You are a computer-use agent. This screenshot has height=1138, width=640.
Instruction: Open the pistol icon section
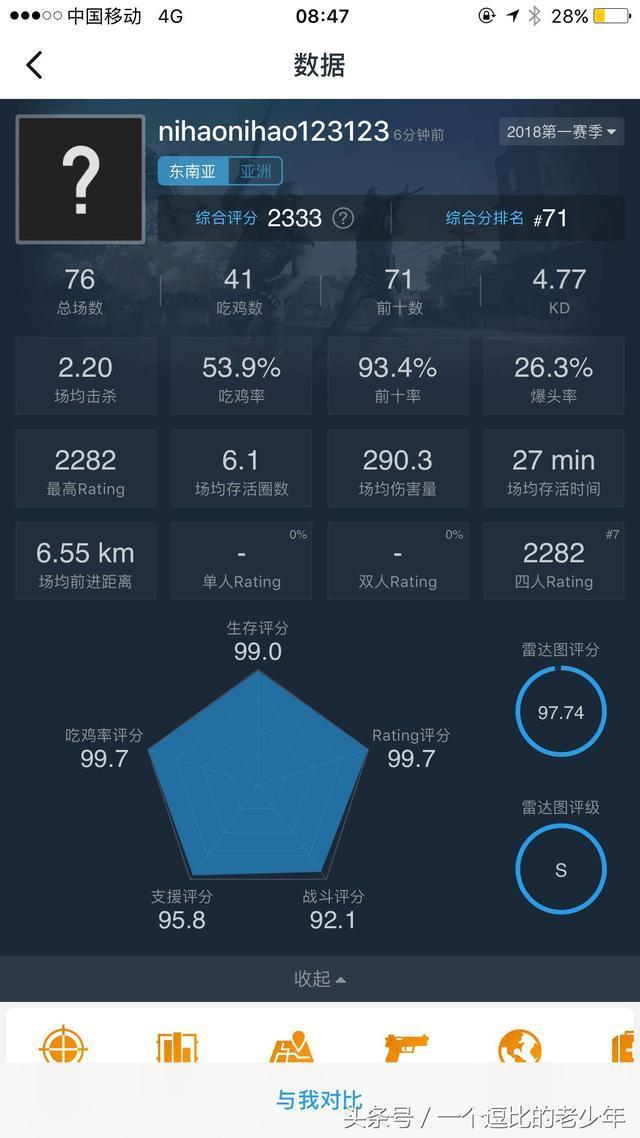406,1047
